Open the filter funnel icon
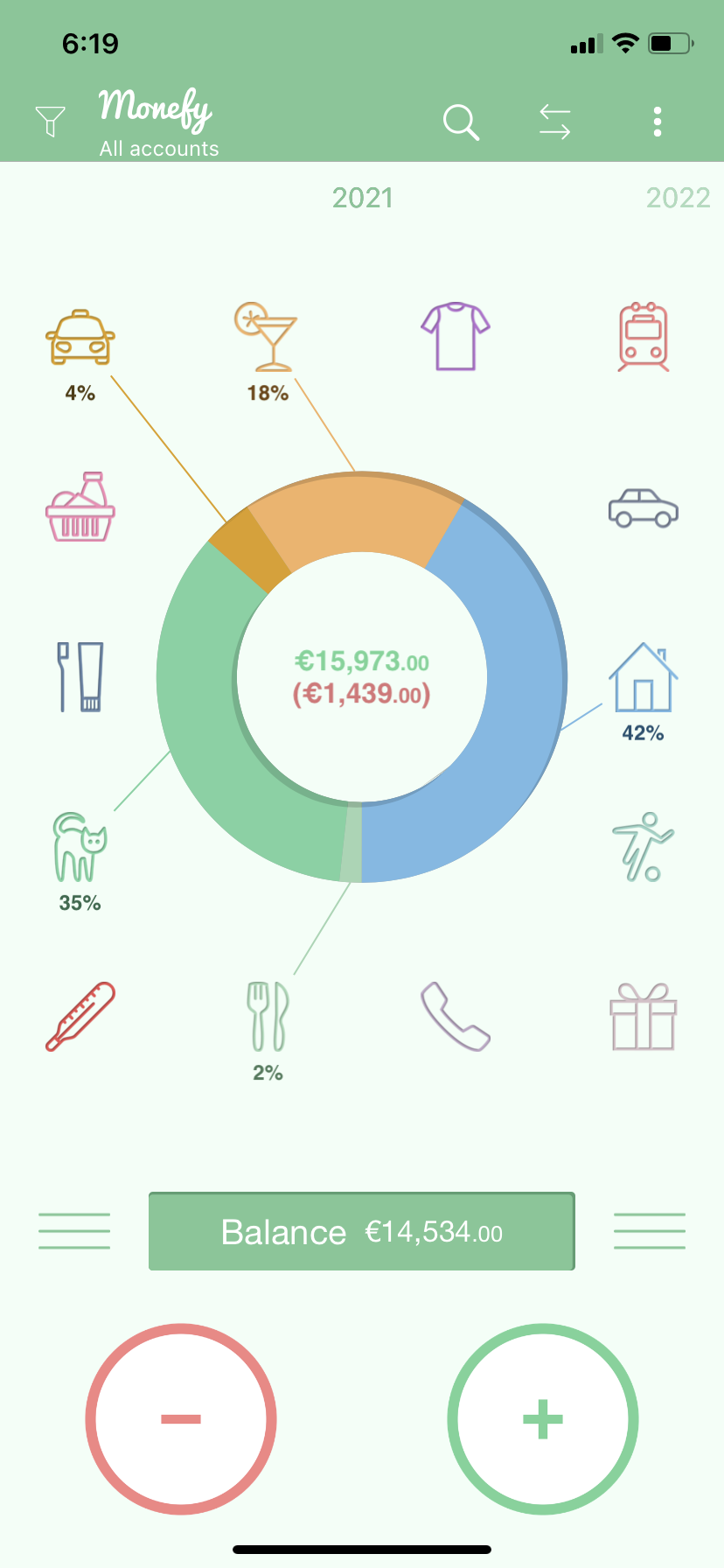 click(x=50, y=122)
